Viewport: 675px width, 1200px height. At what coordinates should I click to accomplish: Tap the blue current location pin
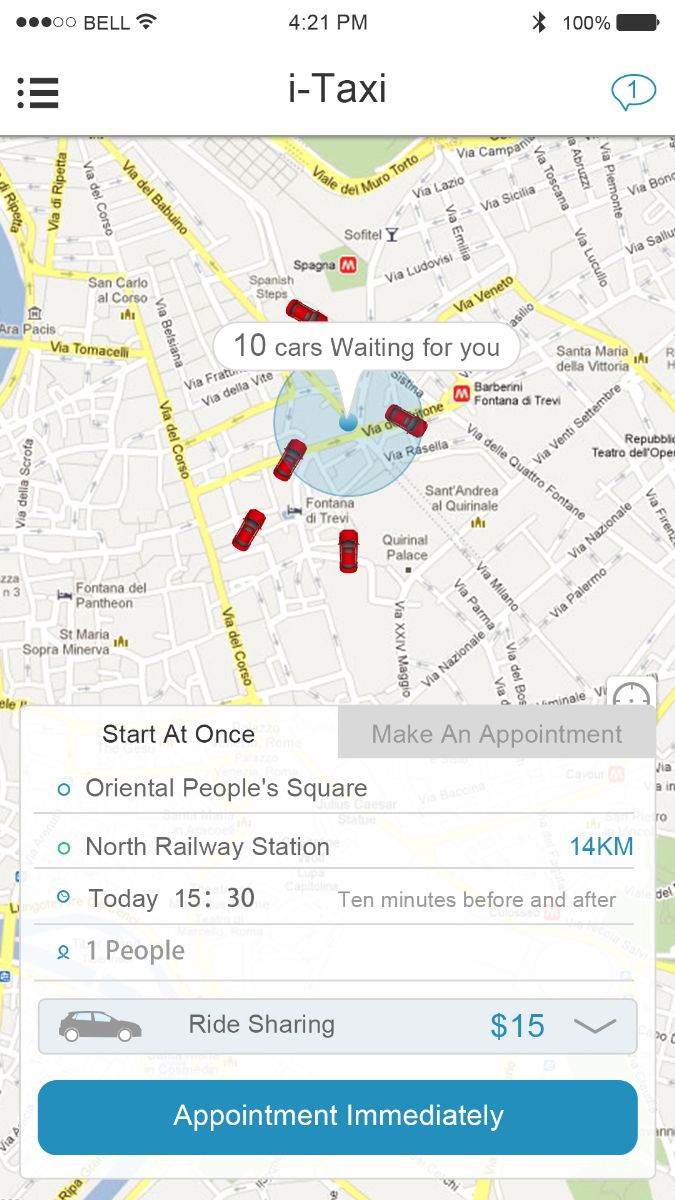pyautogui.click(x=347, y=422)
